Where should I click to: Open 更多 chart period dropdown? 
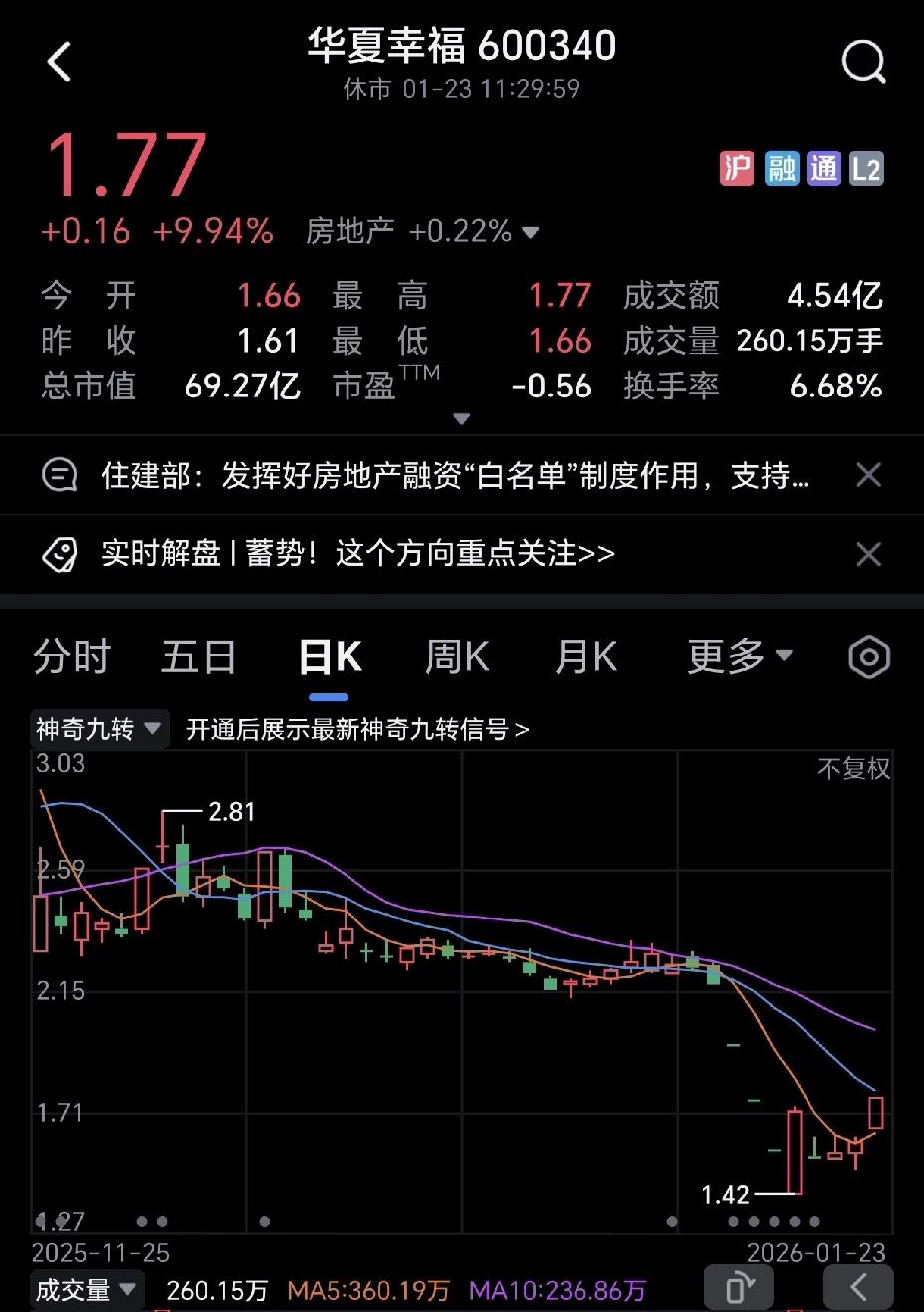click(x=740, y=656)
